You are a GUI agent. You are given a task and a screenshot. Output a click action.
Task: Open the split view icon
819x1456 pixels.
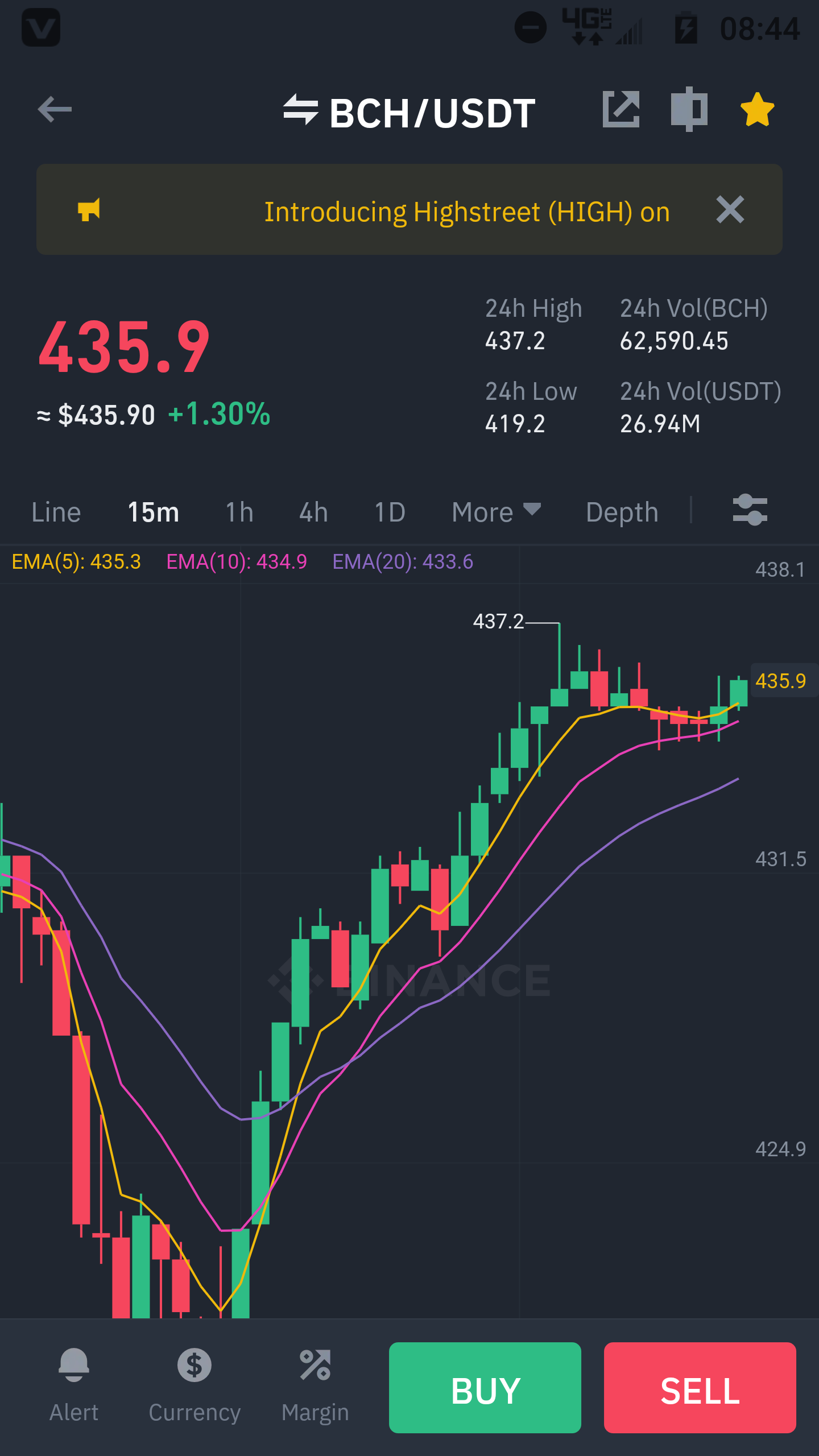(689, 109)
